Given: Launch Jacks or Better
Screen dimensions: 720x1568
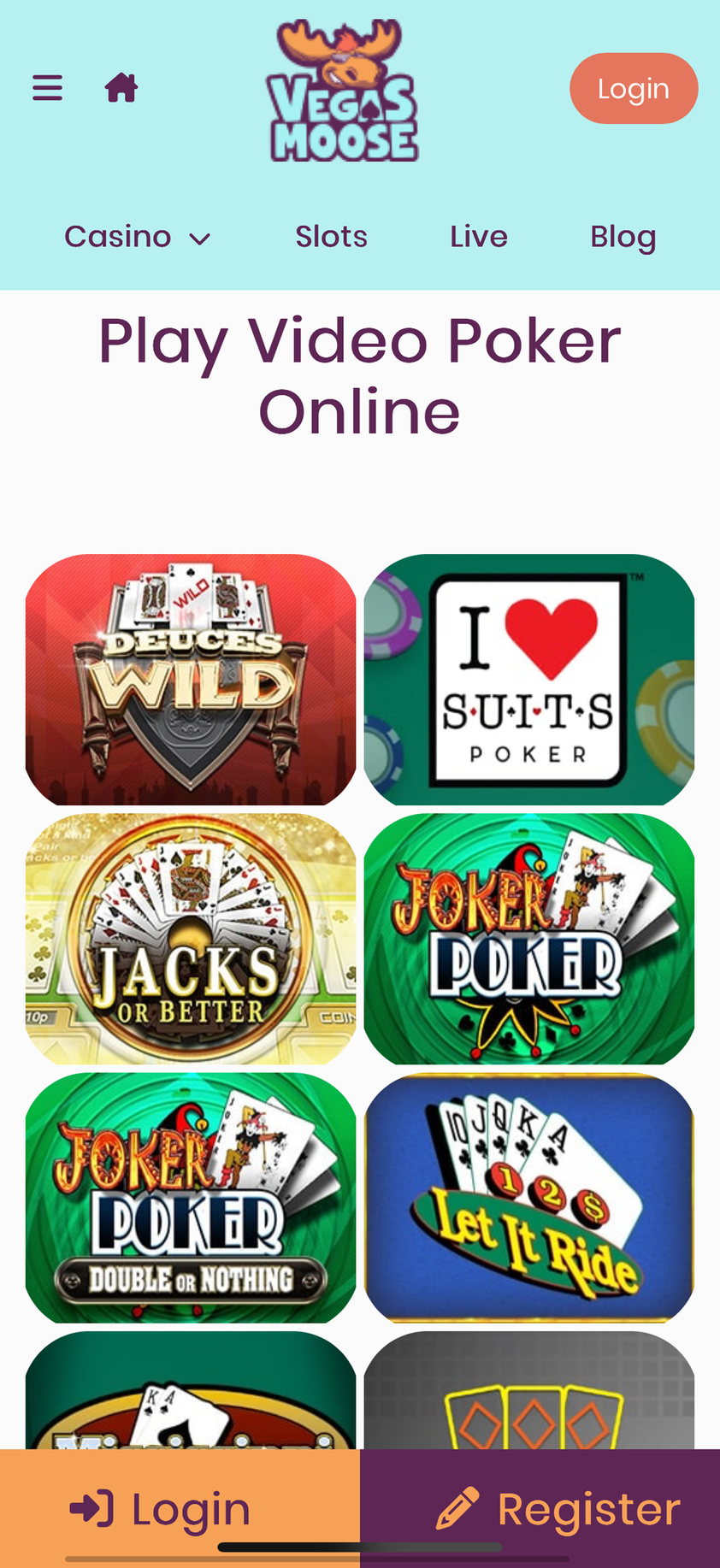Looking at the screenshot, I should [x=191, y=939].
